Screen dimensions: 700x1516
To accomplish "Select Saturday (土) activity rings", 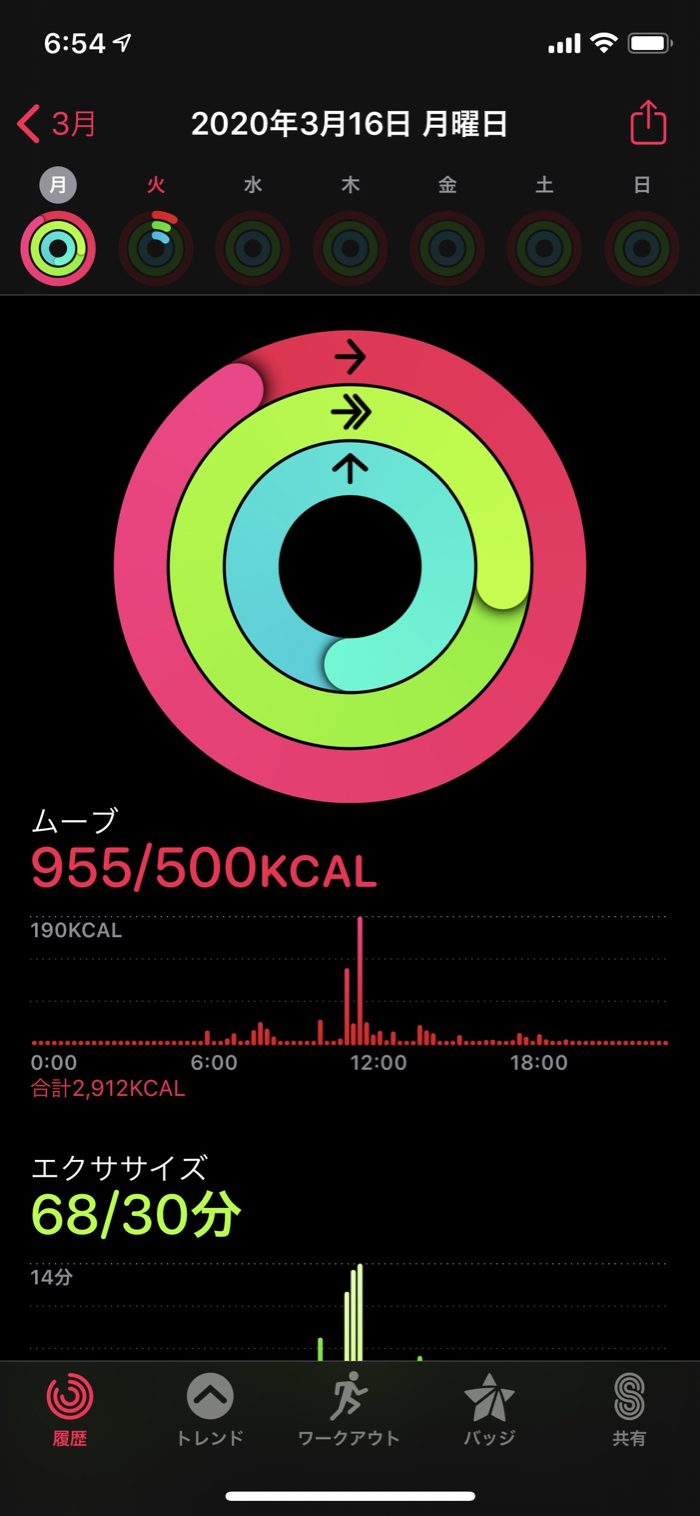I will pyautogui.click(x=544, y=248).
